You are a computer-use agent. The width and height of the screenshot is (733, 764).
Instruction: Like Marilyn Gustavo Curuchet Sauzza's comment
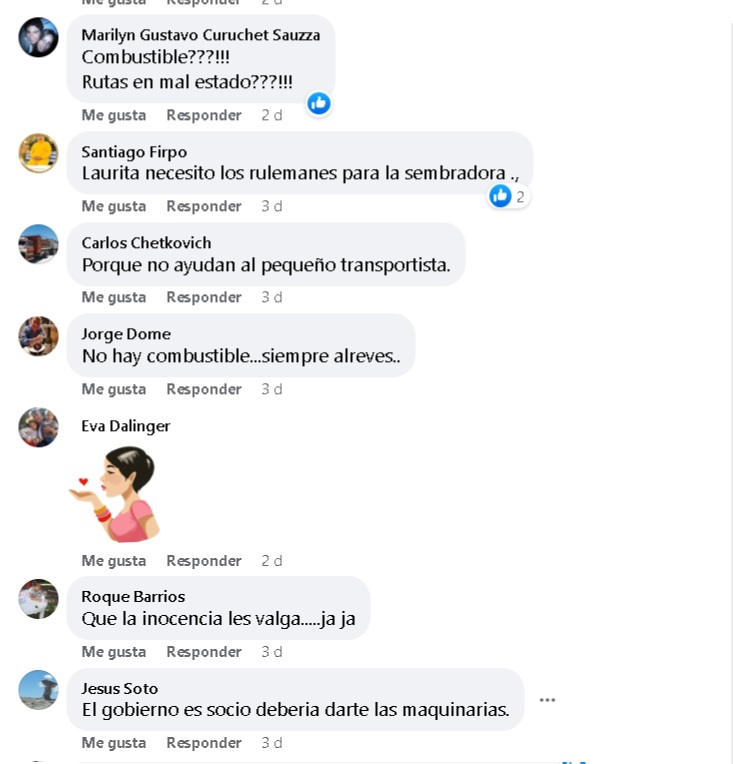pyautogui.click(x=113, y=115)
